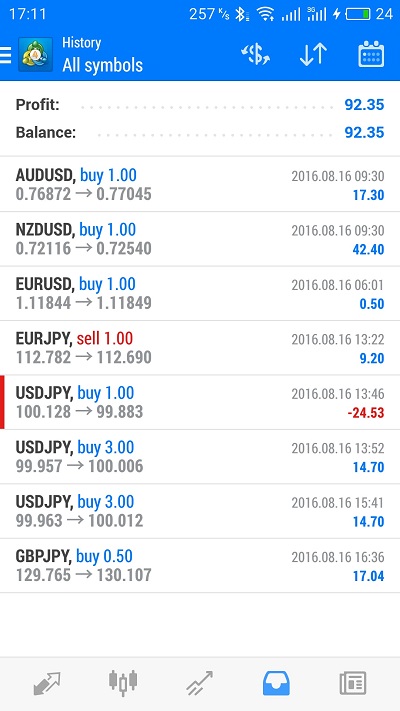
Task: Switch to the Trade tab
Action: tap(200, 683)
